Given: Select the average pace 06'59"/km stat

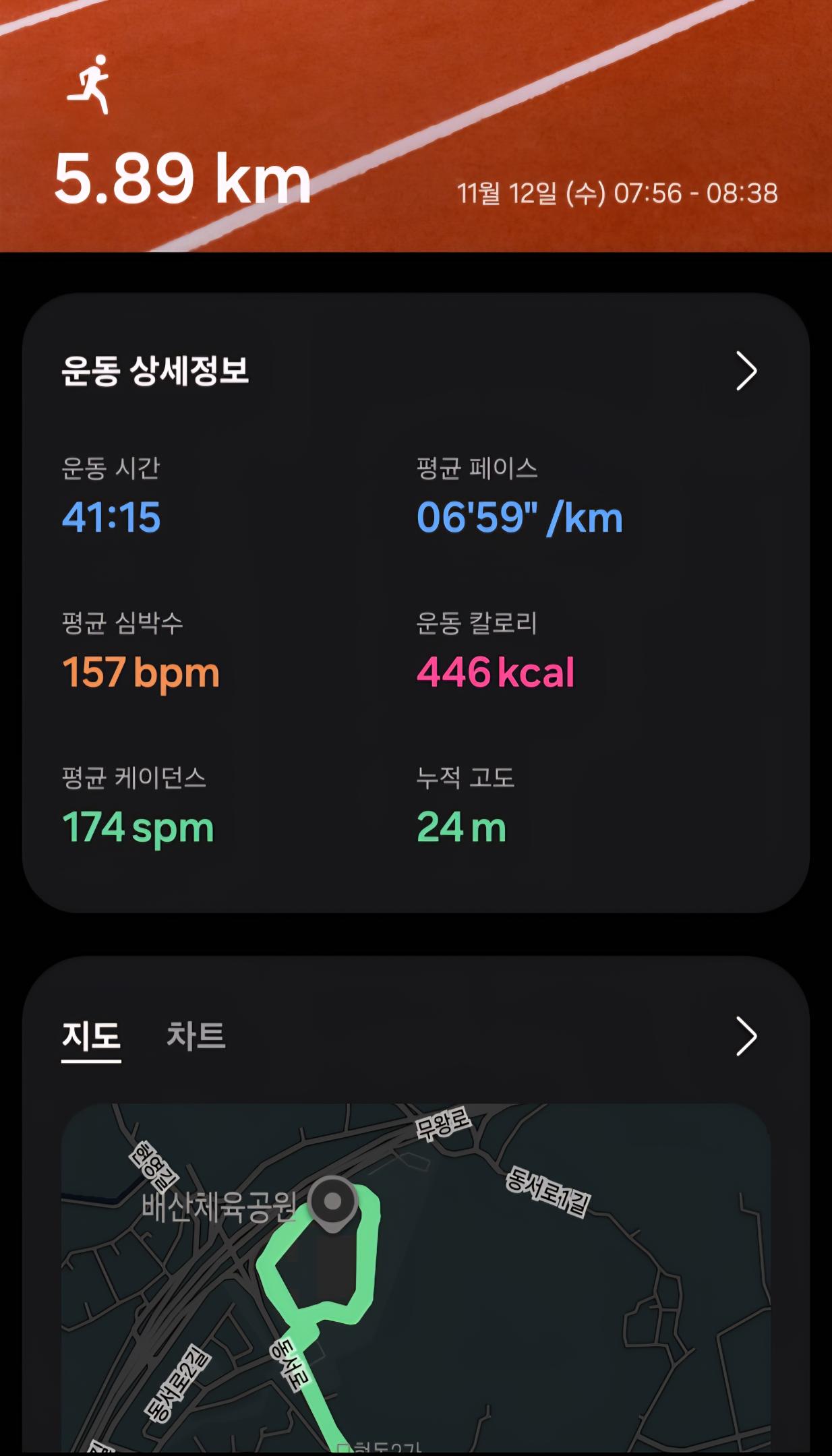Looking at the screenshot, I should tap(519, 518).
